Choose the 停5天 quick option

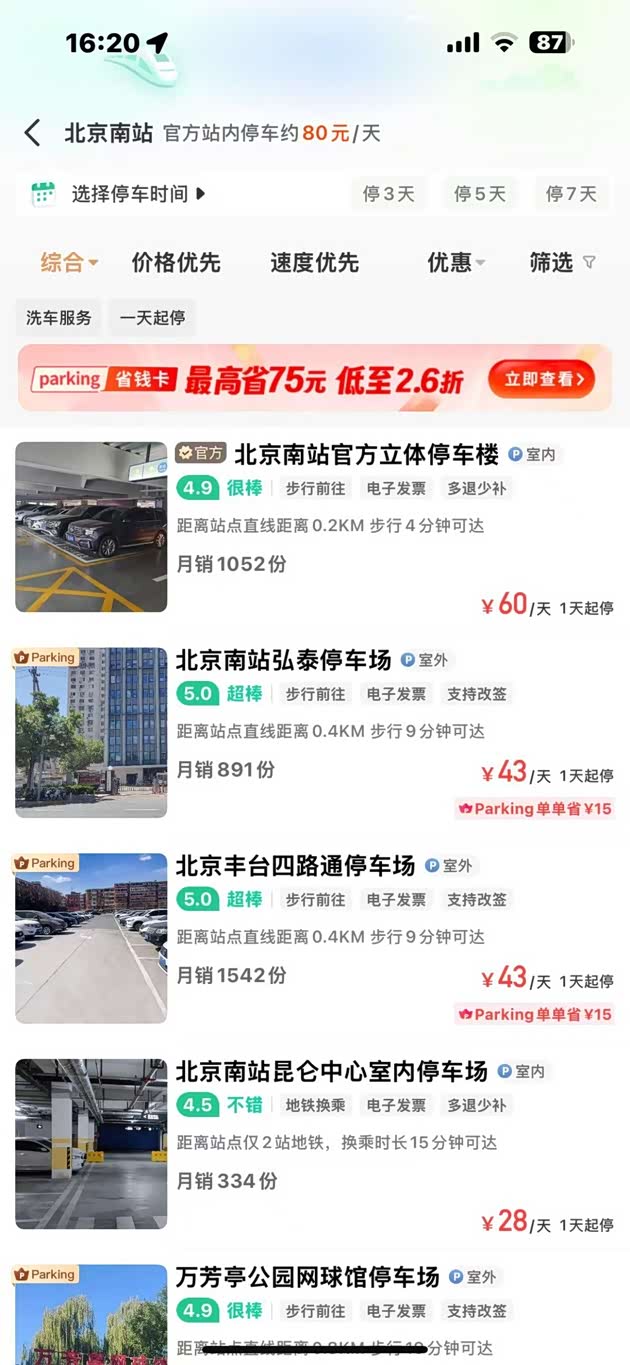tap(480, 194)
